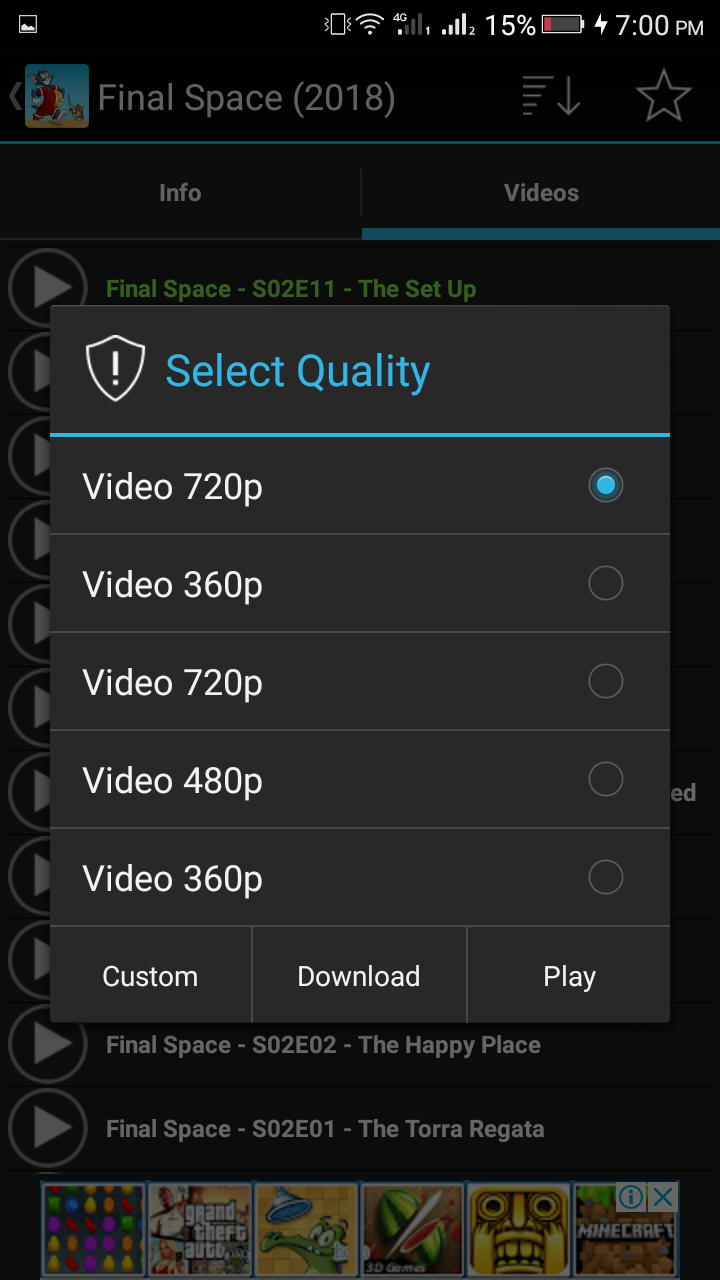Screen dimensions: 720x1280
Task: Open episode S02E02 - The Happy Place
Action: pos(360,1045)
